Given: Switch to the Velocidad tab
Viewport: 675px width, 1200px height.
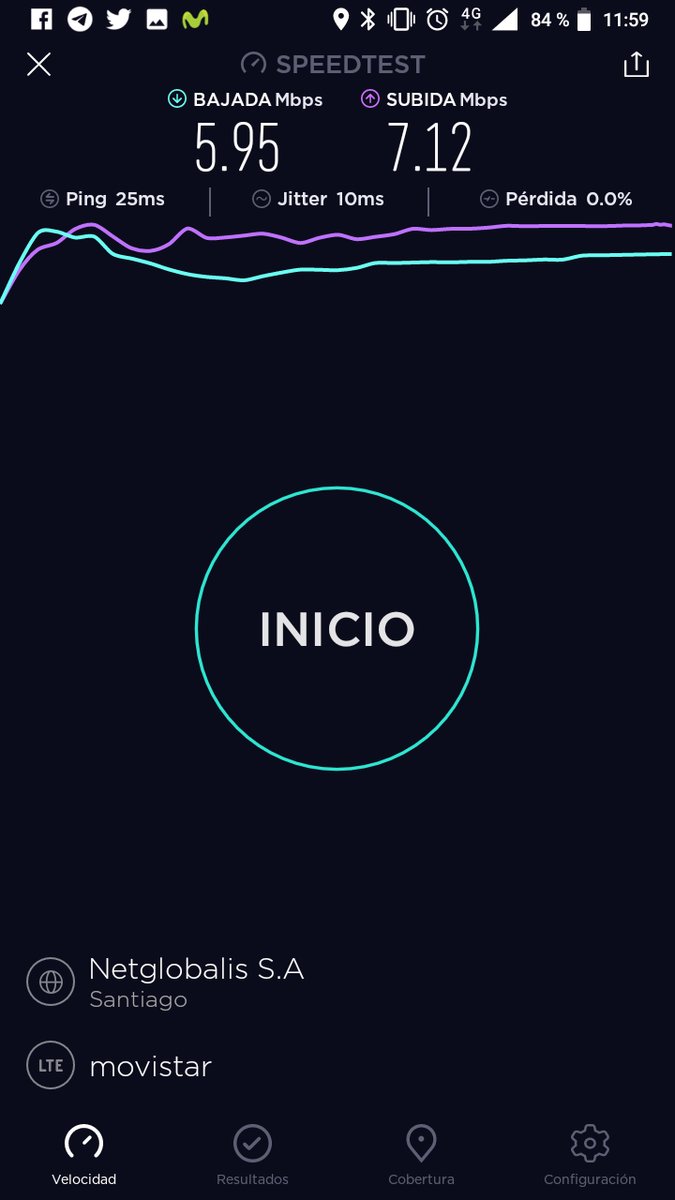Looking at the screenshot, I should click(x=84, y=1155).
